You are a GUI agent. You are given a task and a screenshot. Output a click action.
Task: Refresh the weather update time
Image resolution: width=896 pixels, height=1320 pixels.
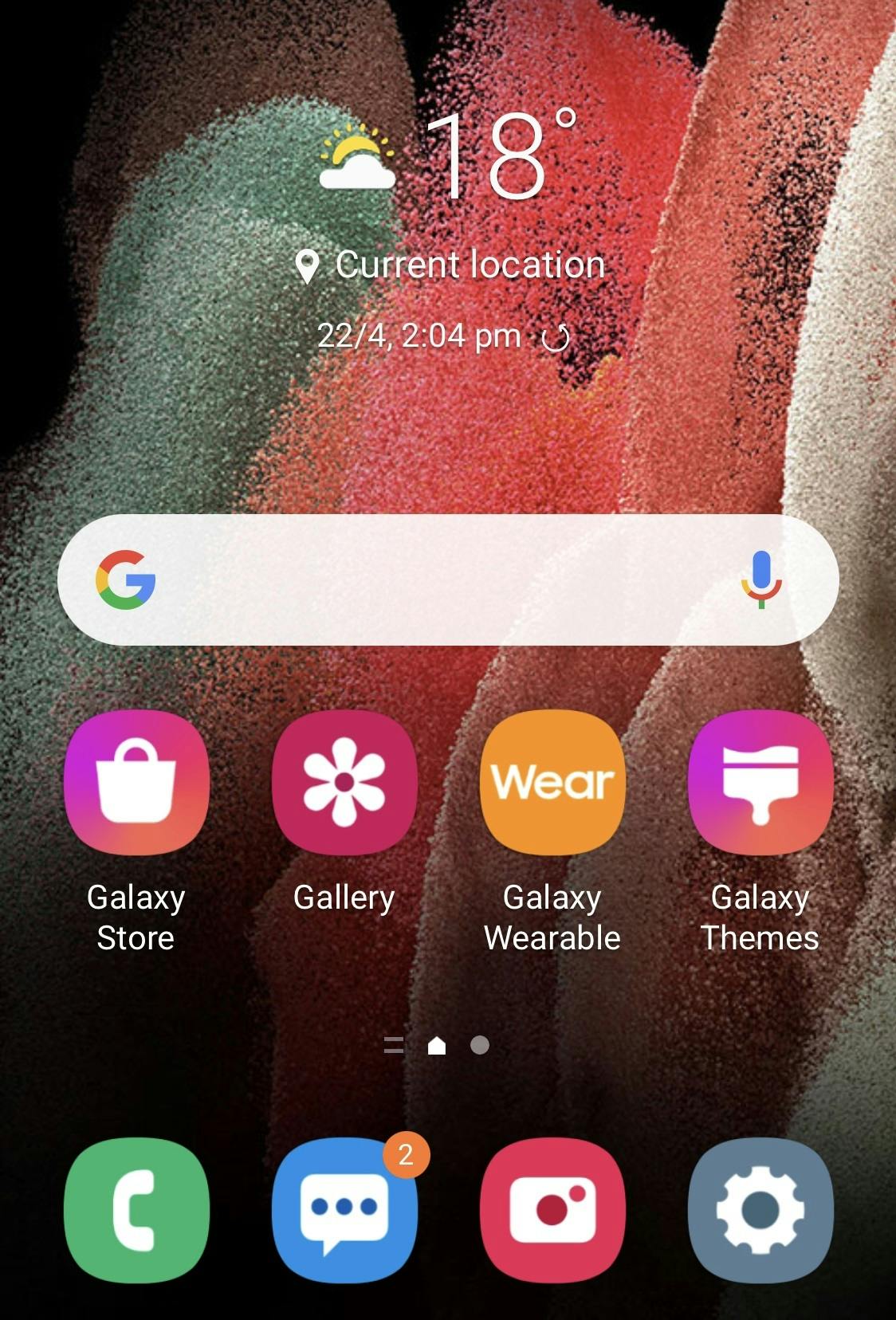[x=556, y=338]
